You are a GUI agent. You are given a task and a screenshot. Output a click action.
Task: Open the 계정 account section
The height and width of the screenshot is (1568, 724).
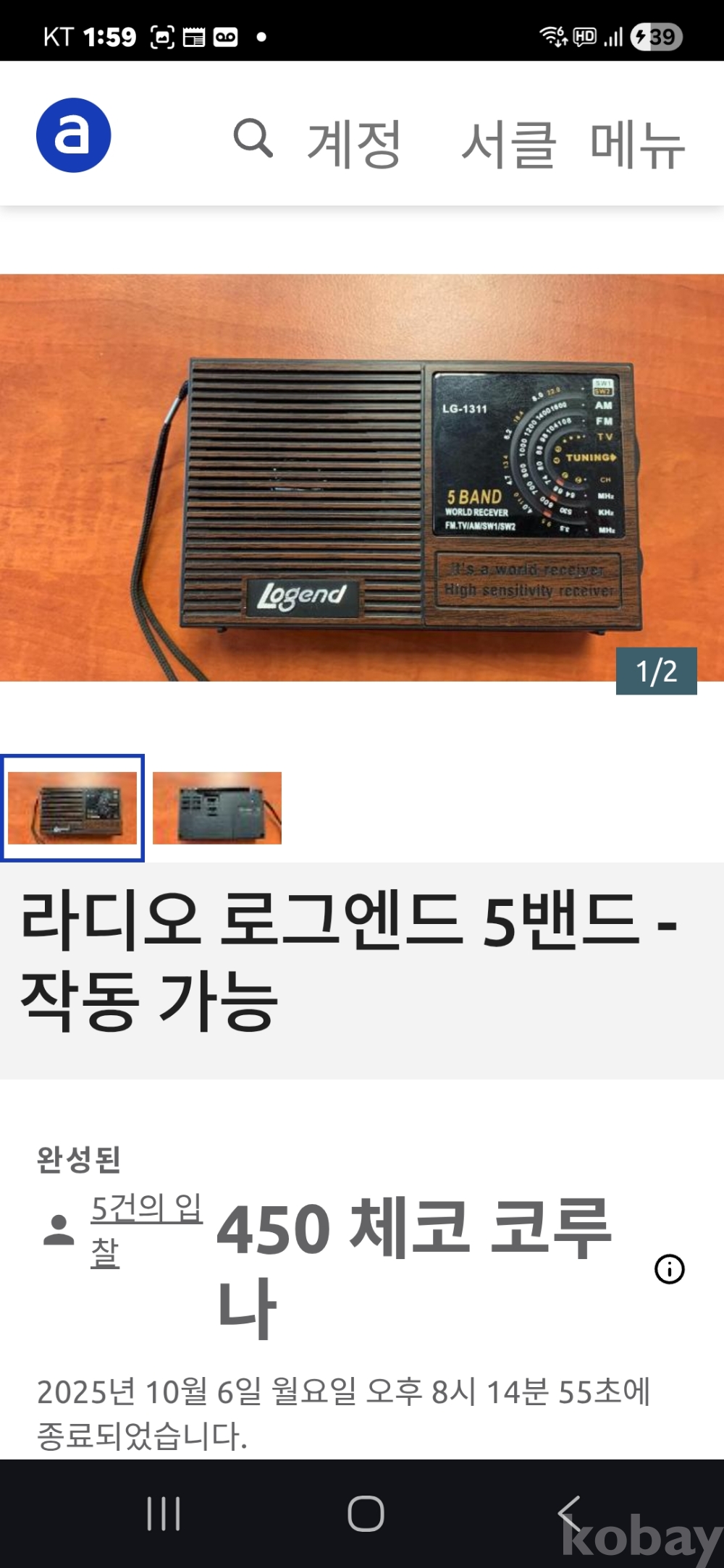coord(354,144)
